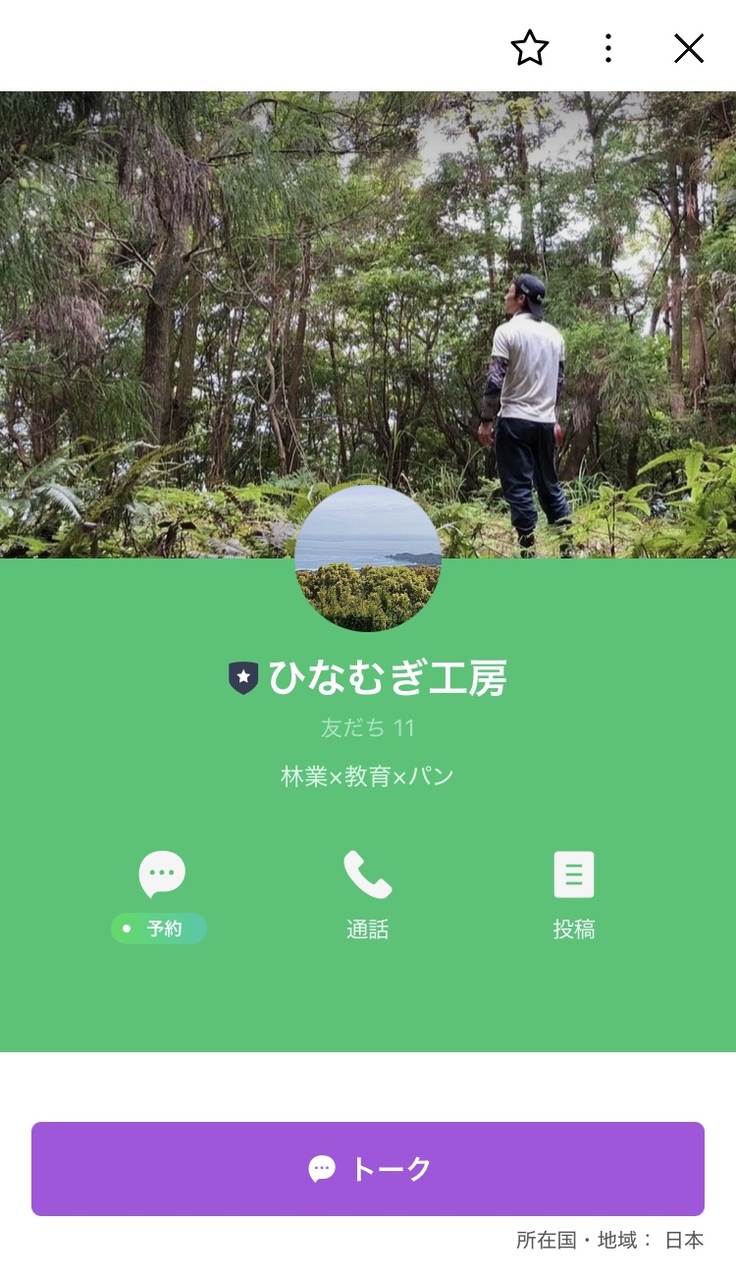Tap the purple トーク button
Image resolution: width=736 pixels, height=1275 pixels.
click(368, 1168)
